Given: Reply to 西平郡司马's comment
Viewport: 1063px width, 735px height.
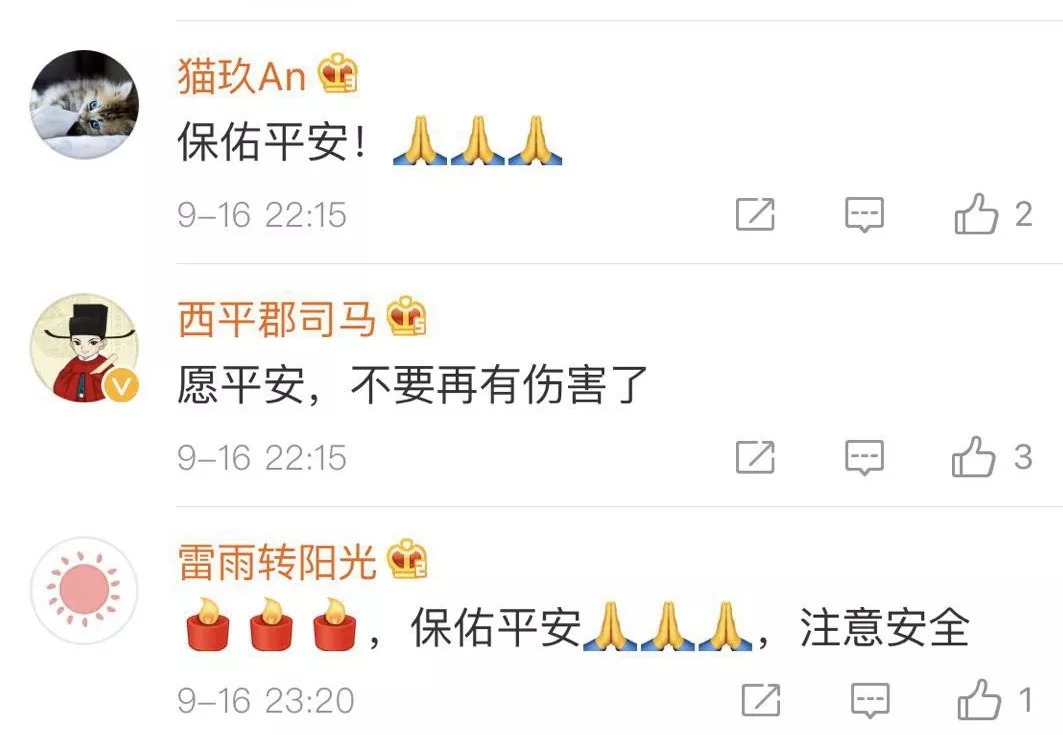Looking at the screenshot, I should (864, 457).
